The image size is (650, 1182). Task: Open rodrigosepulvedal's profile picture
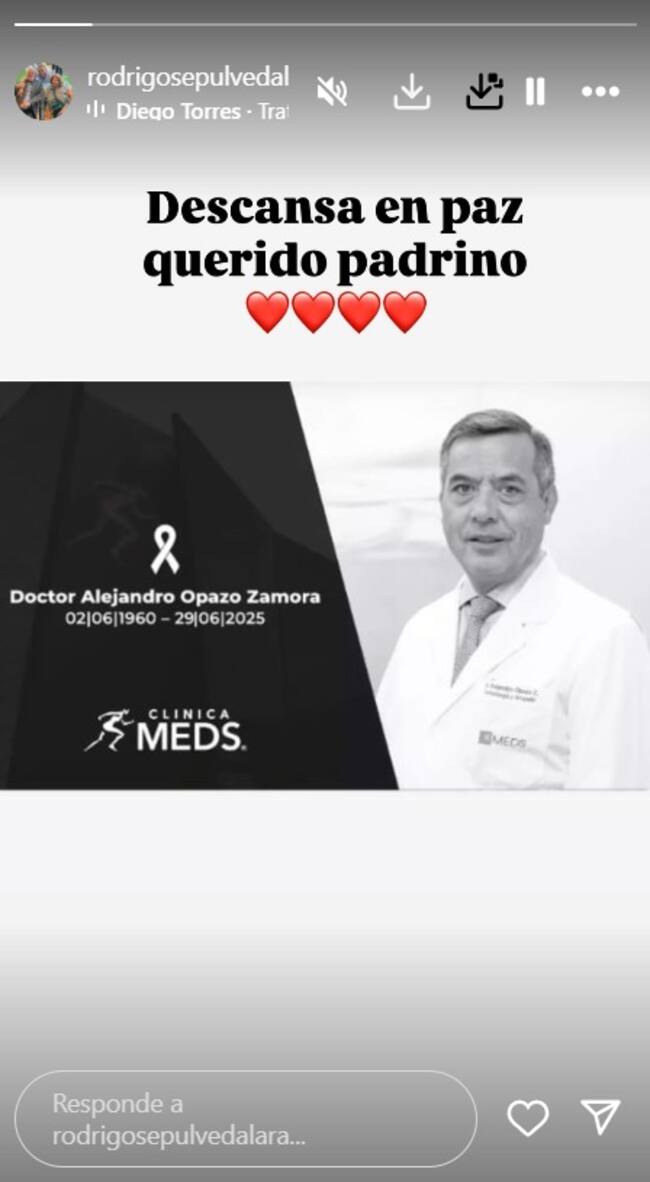[x=43, y=92]
